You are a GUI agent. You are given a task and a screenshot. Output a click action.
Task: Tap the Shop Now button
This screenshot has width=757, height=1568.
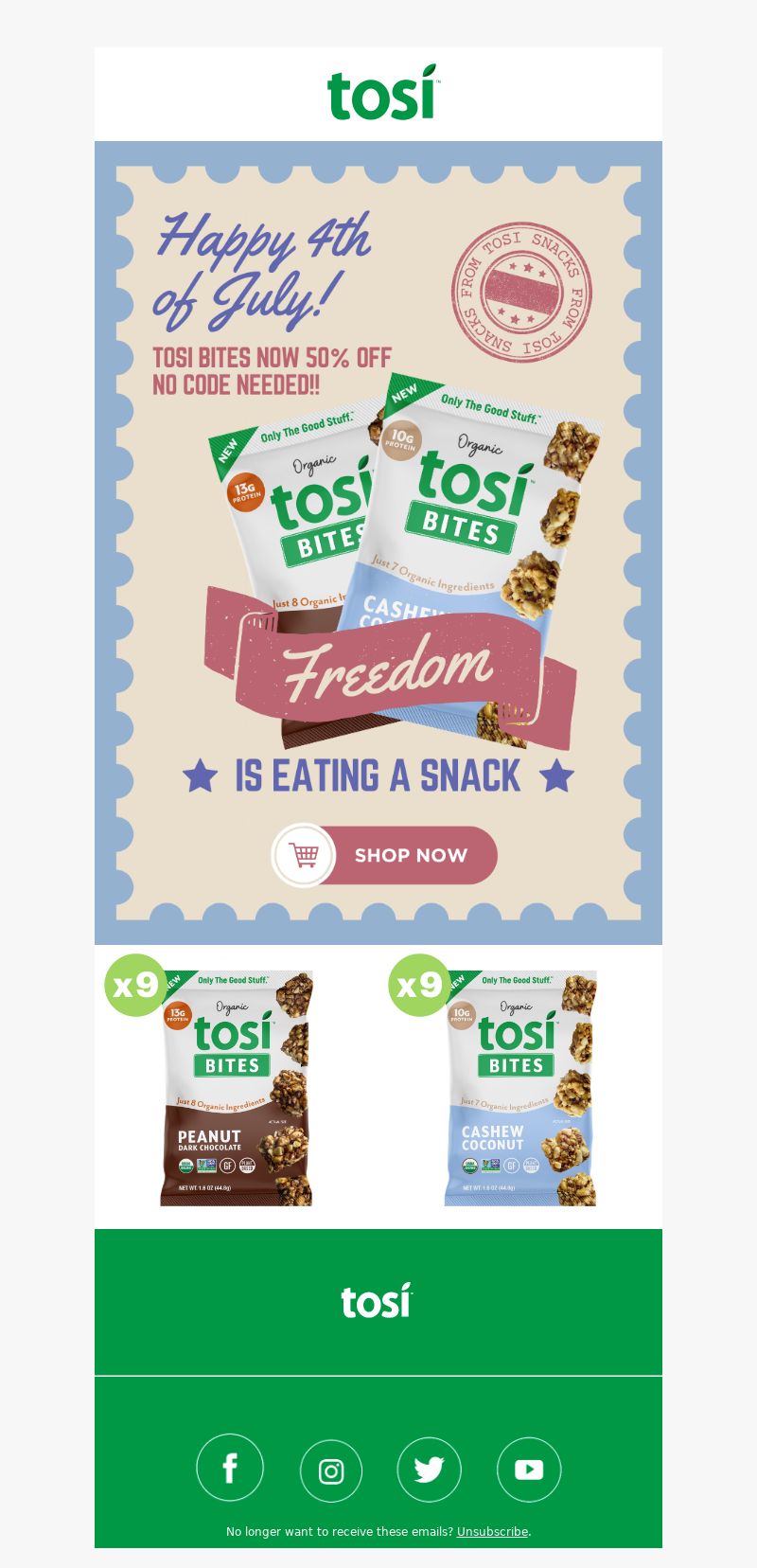[x=384, y=855]
